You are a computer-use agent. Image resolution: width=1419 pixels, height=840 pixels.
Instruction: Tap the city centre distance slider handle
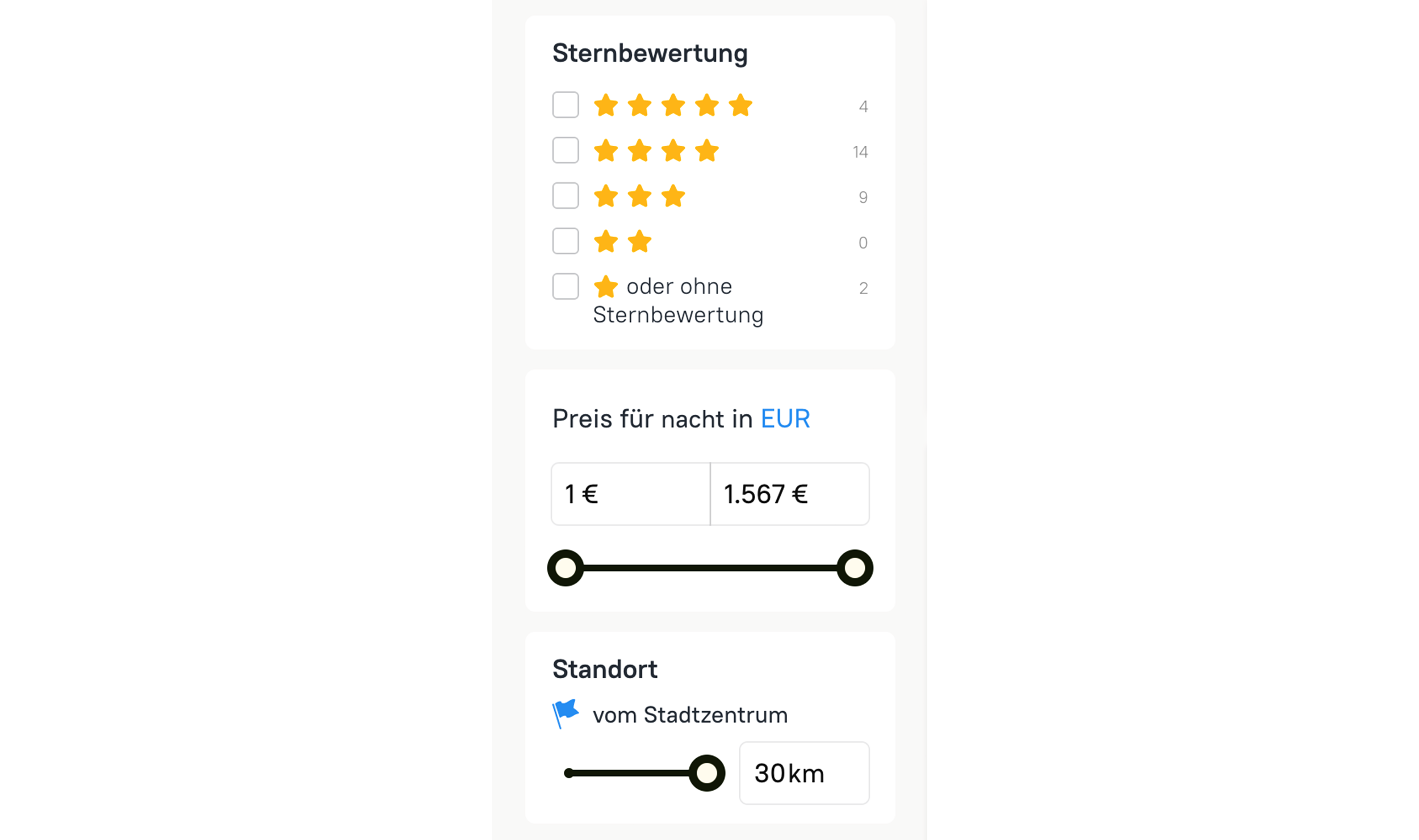(x=706, y=773)
